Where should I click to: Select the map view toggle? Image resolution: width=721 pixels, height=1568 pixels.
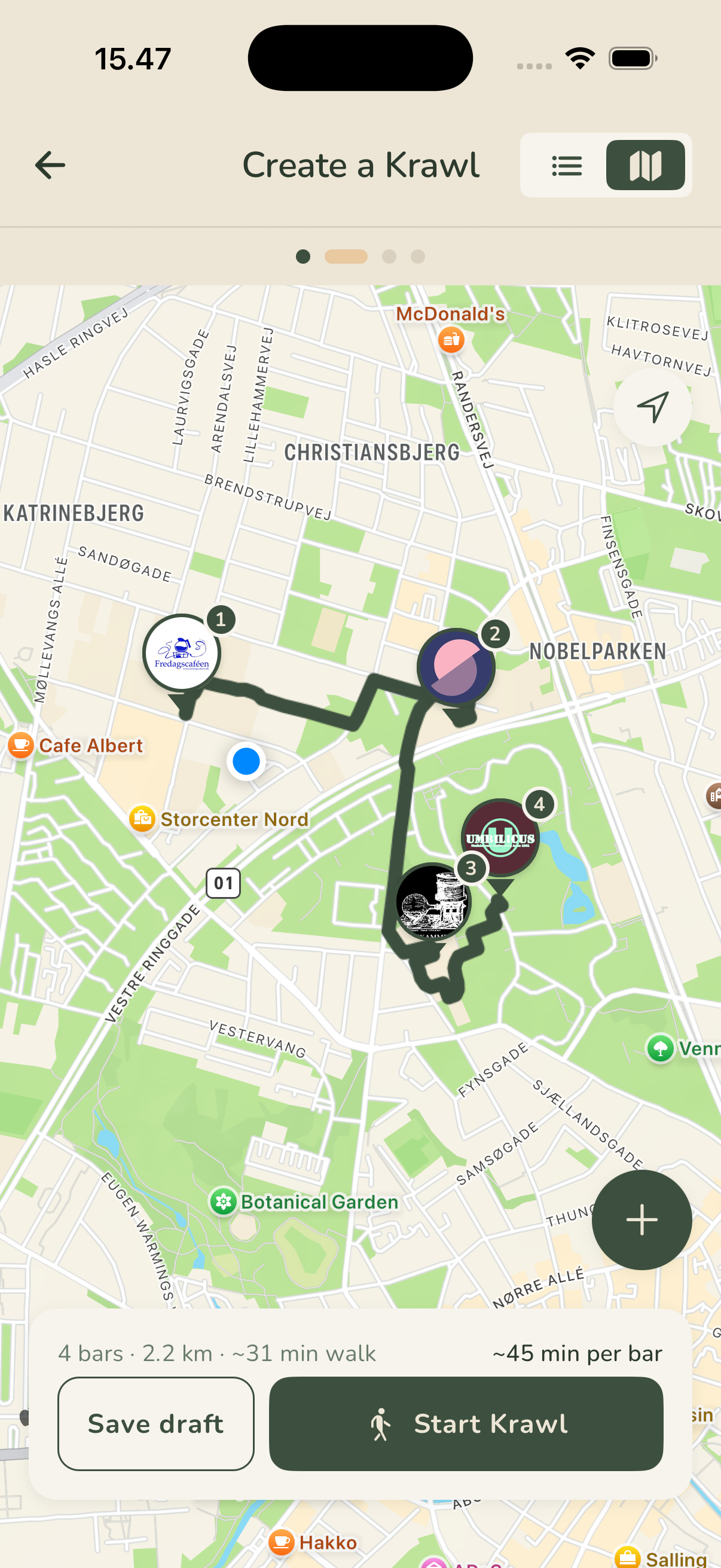click(645, 166)
